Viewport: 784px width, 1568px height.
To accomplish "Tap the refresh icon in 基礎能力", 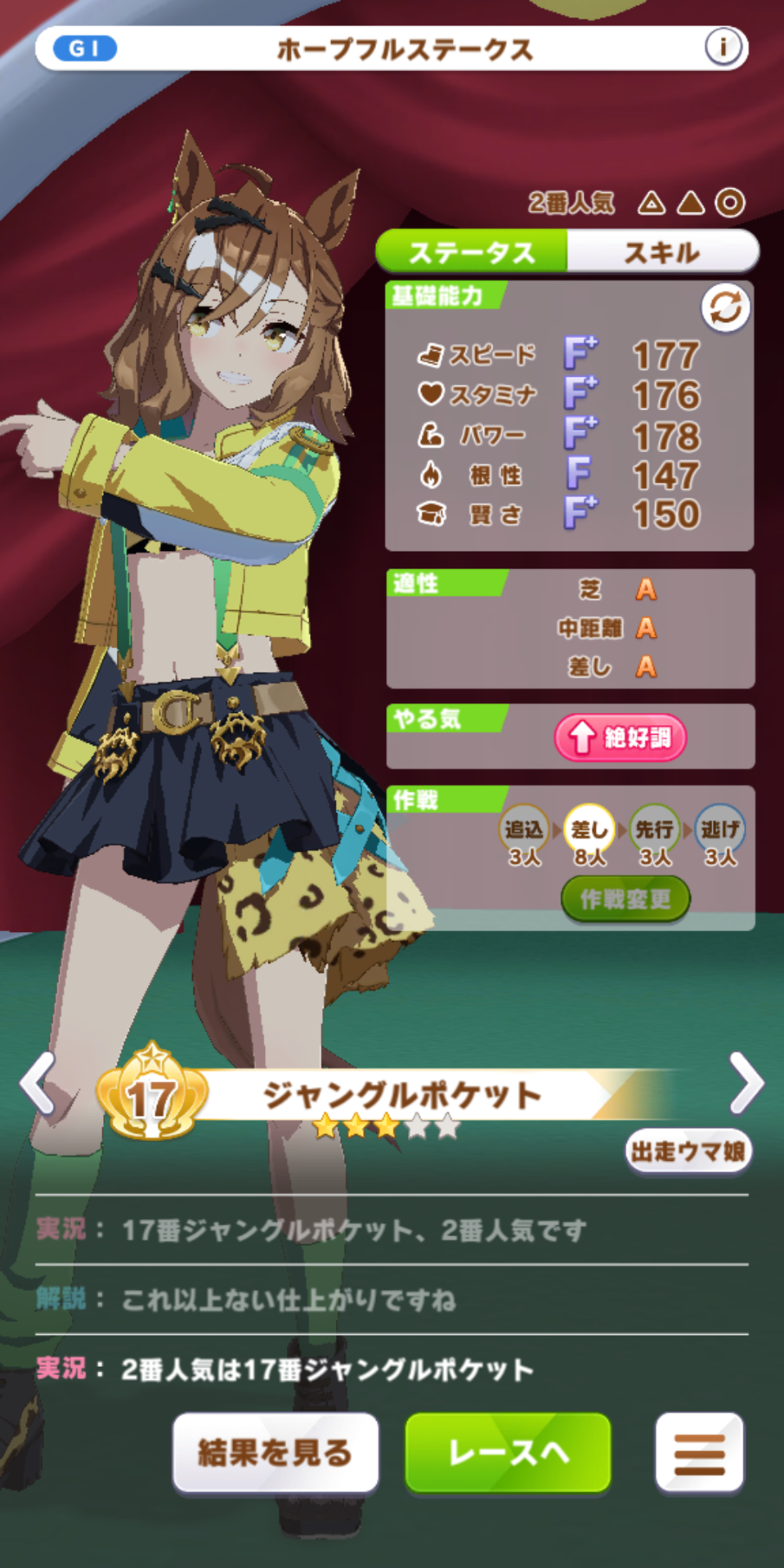I will (725, 308).
